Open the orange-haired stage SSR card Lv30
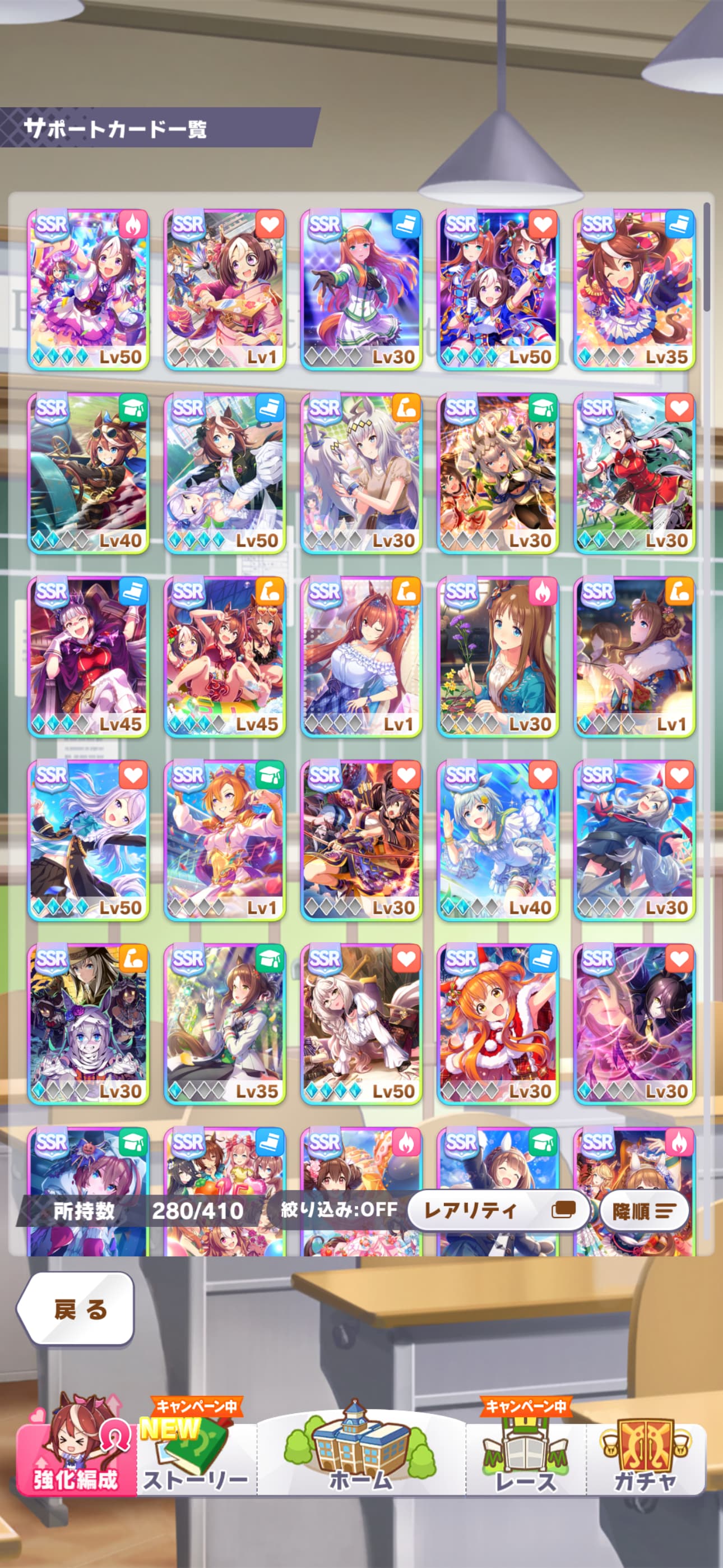Screen dimensions: 723x1568 [x=361, y=289]
